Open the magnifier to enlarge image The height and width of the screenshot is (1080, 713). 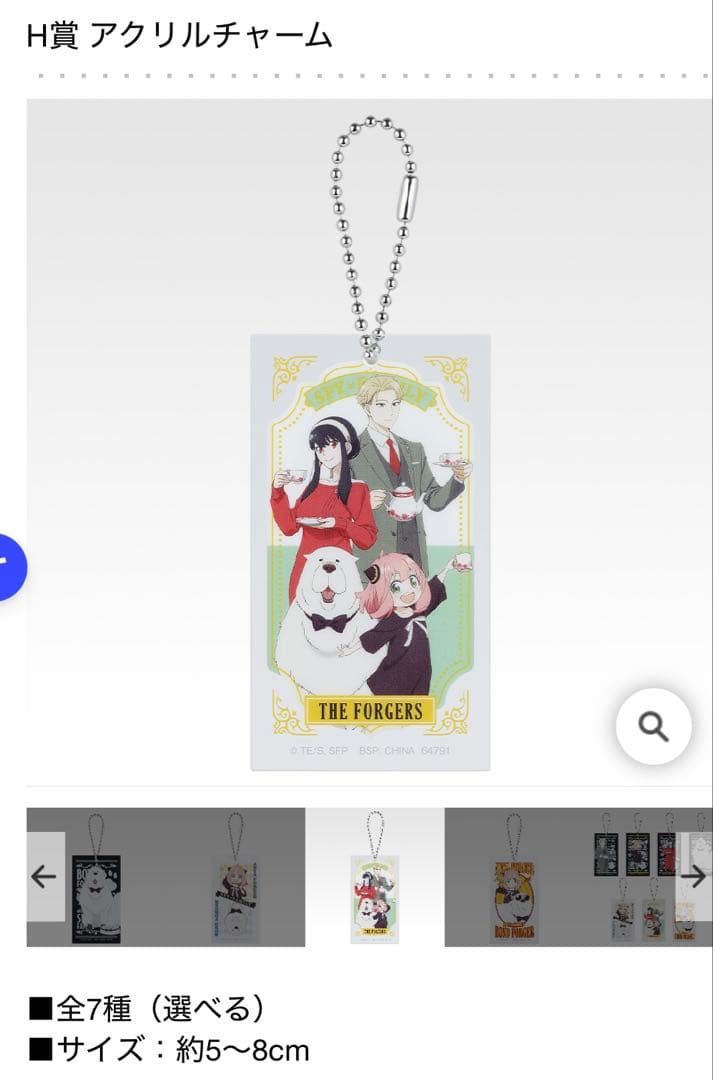(x=653, y=727)
